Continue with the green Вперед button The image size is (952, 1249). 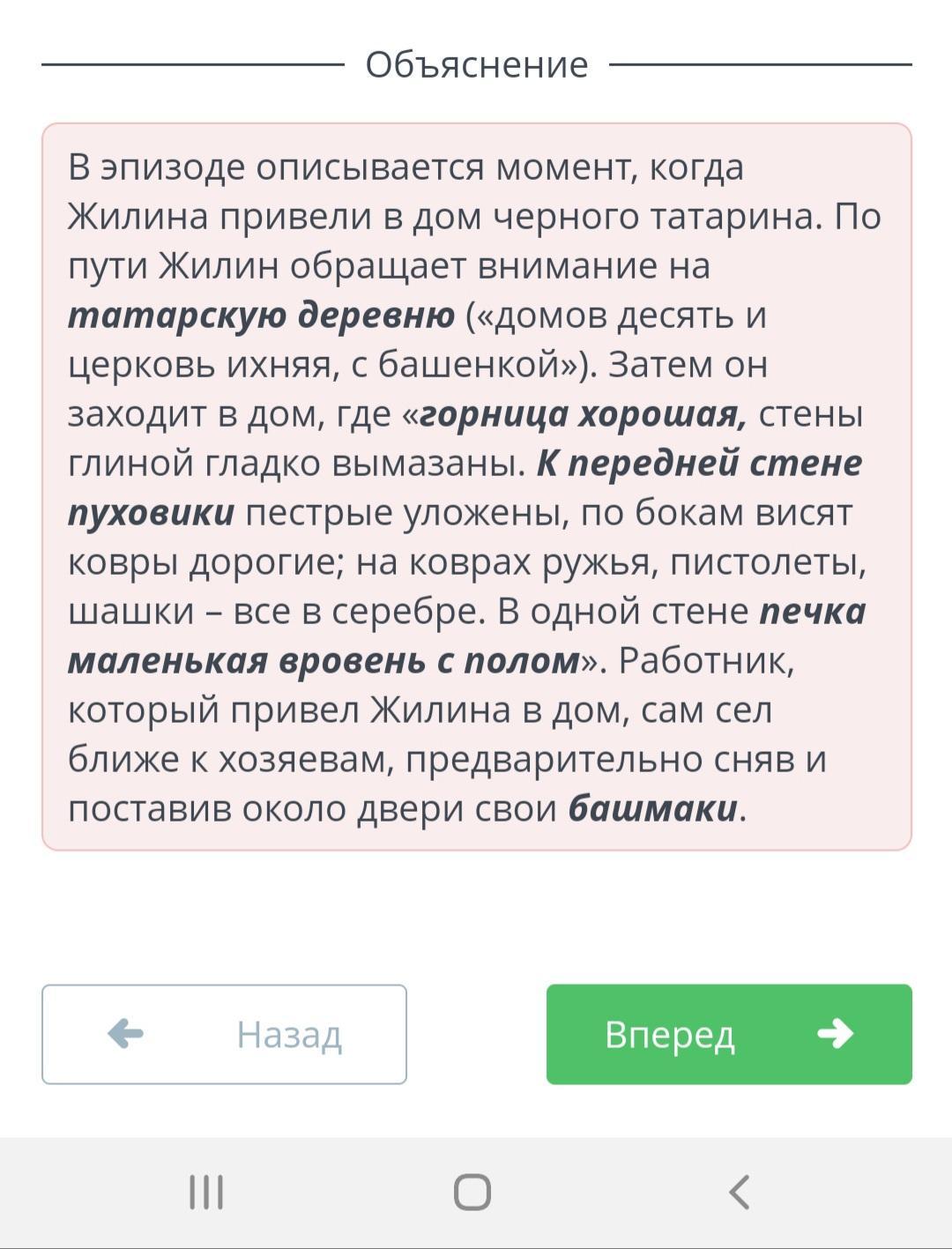pos(729,1034)
